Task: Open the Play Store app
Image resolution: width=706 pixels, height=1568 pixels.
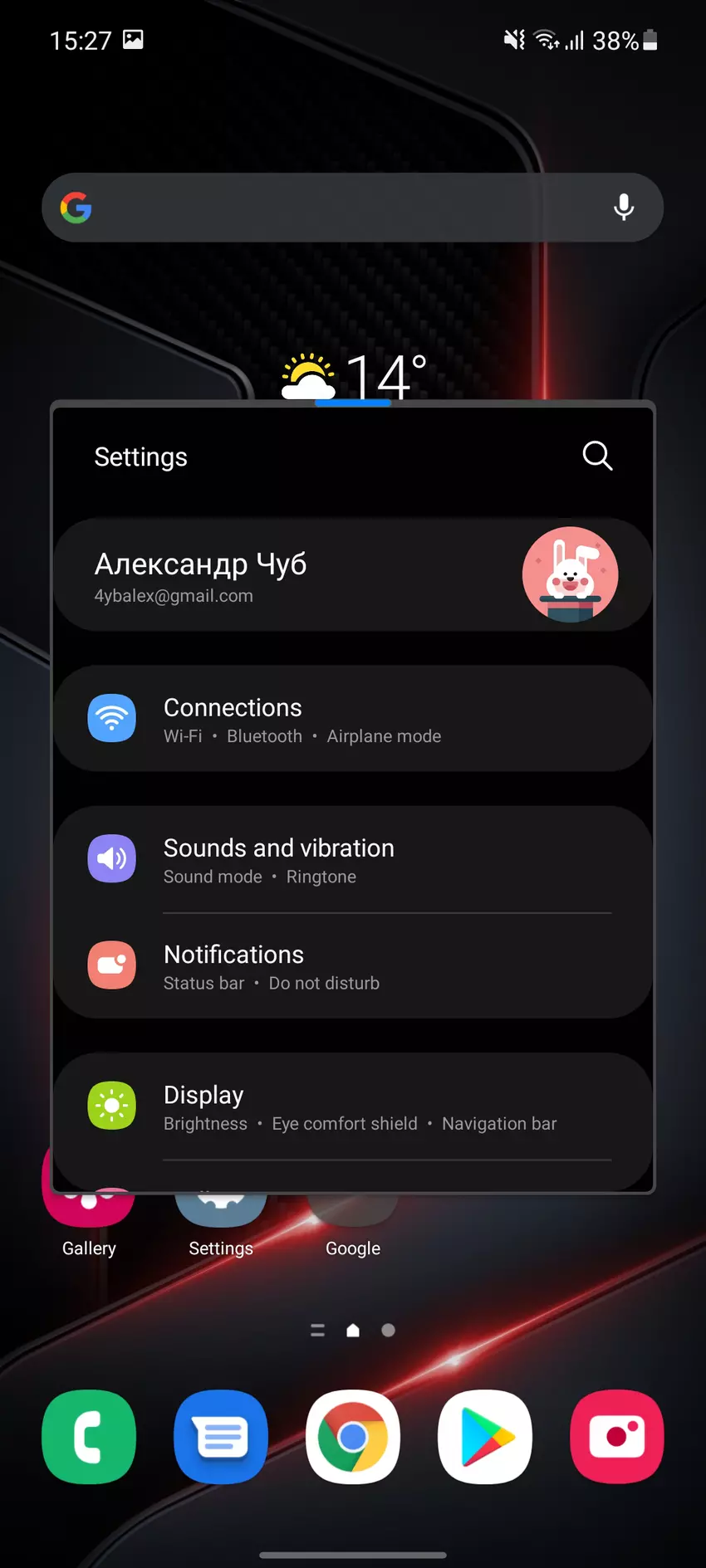Action: click(485, 1437)
